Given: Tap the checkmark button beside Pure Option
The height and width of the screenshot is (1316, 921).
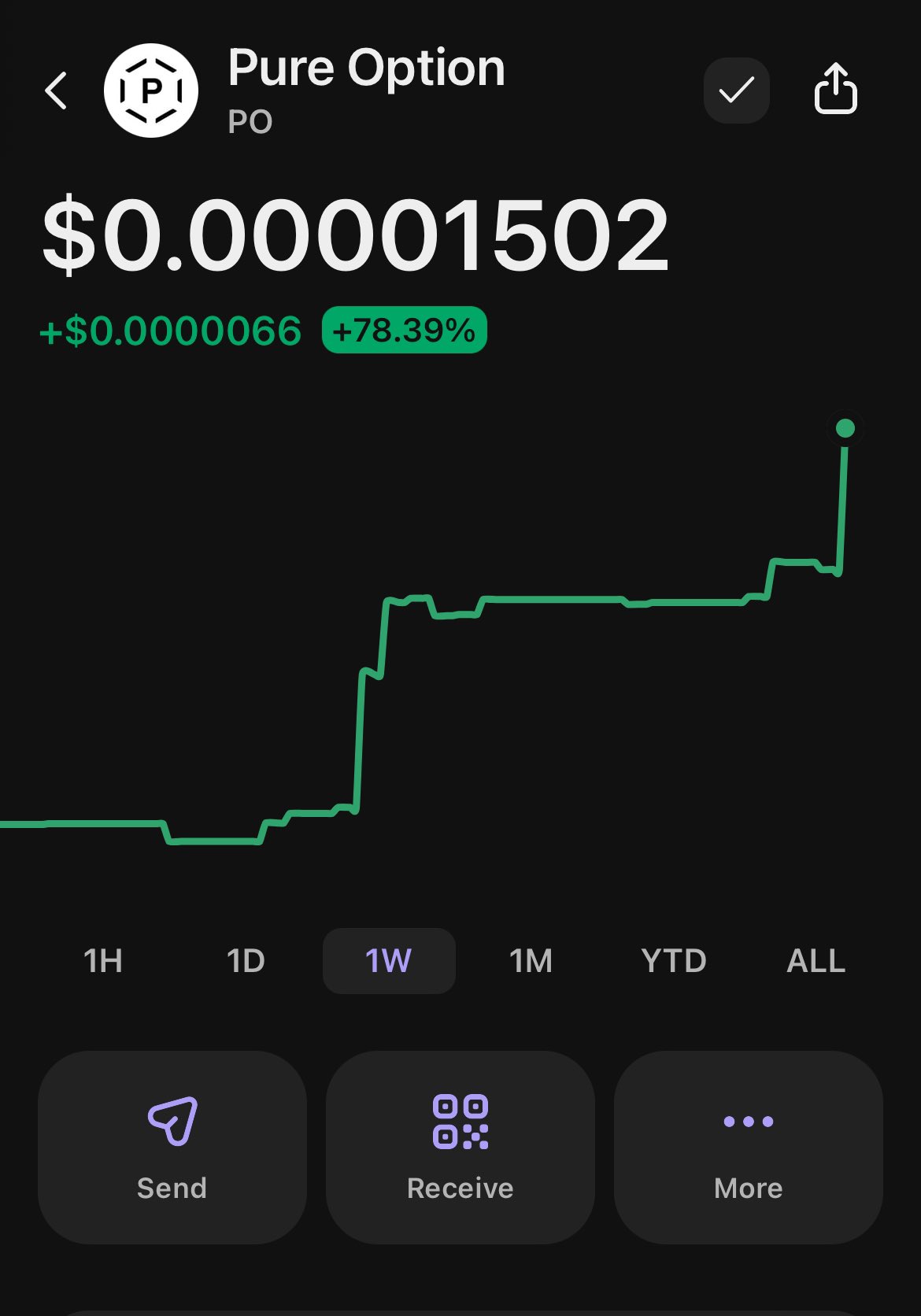Looking at the screenshot, I should coord(736,91).
